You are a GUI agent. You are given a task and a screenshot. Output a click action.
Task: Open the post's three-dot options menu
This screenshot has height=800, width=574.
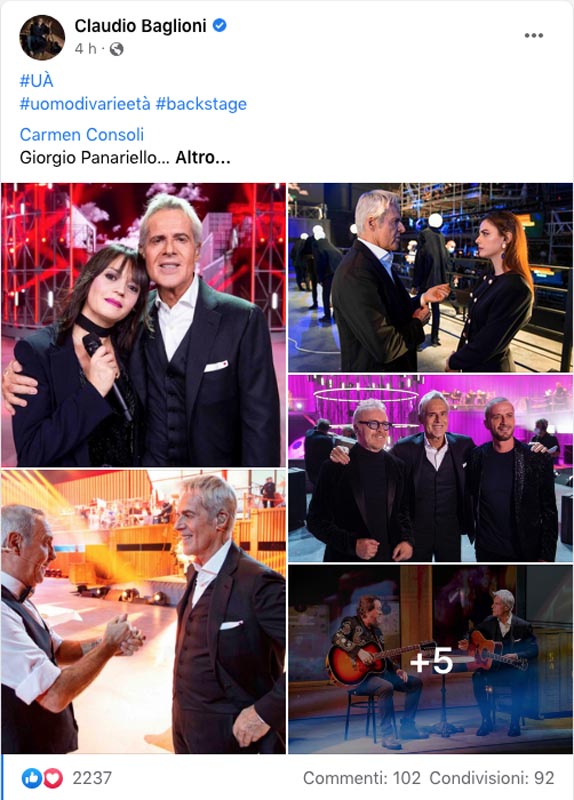[533, 35]
